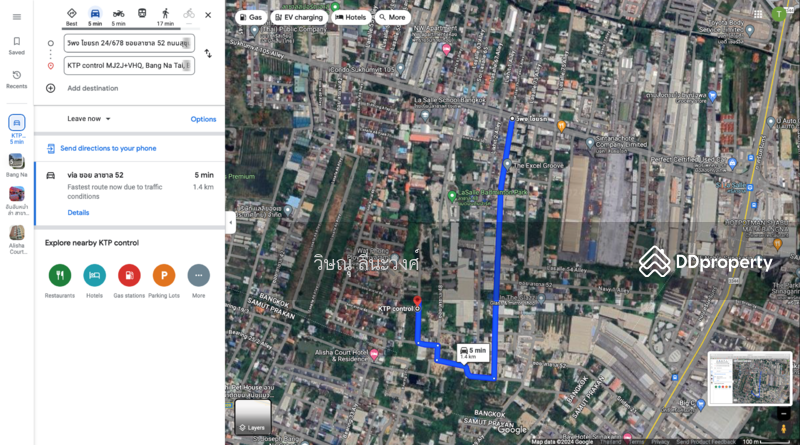This screenshot has width=800, height=445.
Task: Open the map Layers selector
Action: click(252, 416)
